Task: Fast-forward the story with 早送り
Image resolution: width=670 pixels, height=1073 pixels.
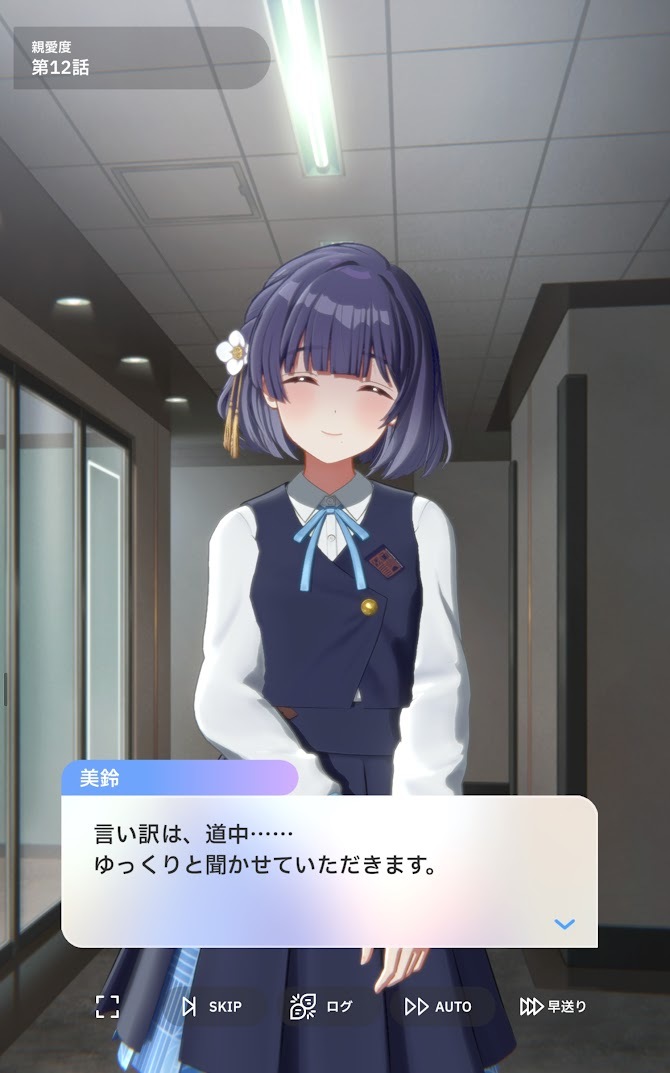Action: tap(553, 1007)
